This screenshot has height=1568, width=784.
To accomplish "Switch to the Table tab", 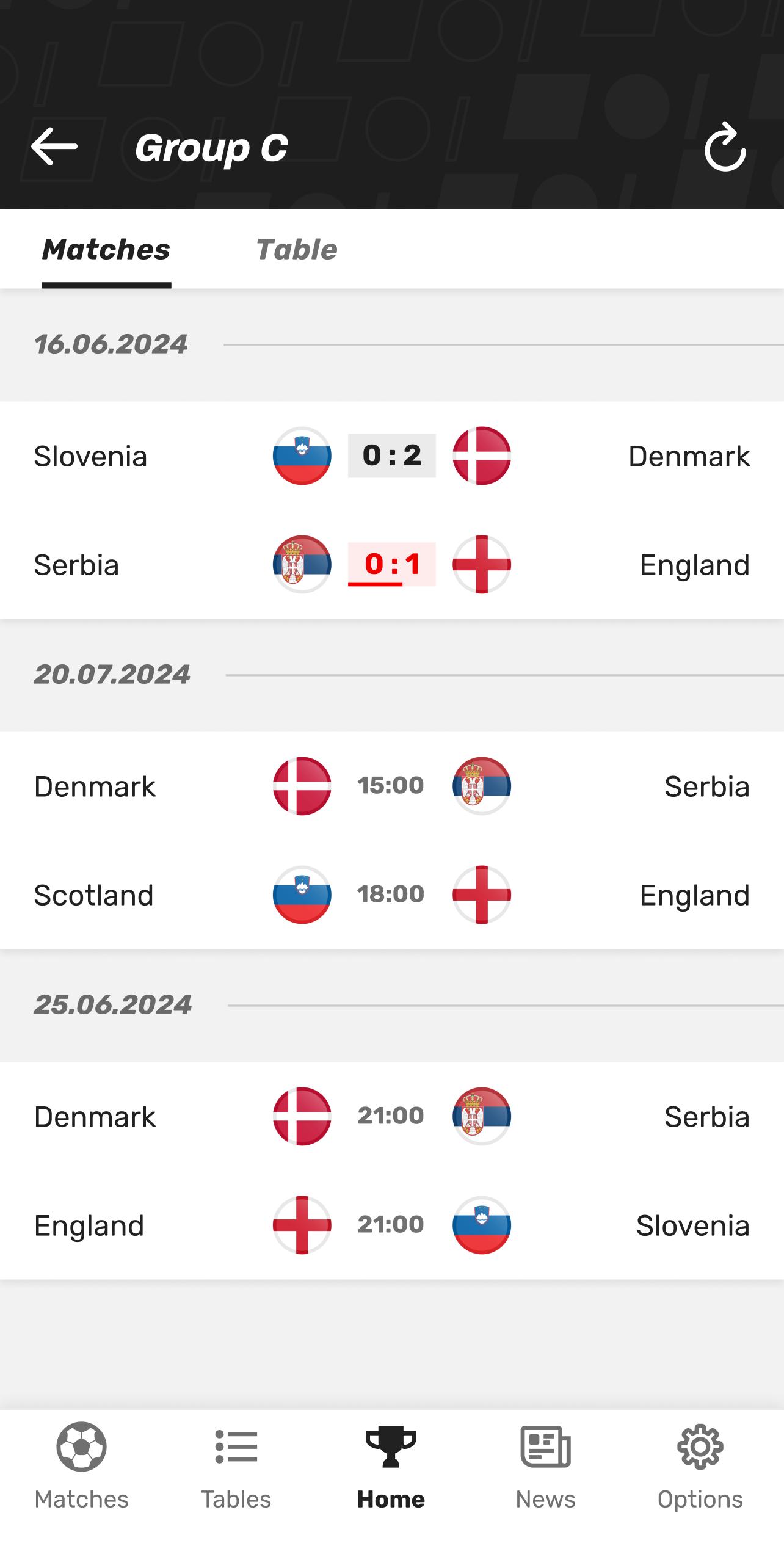I will [x=296, y=250].
